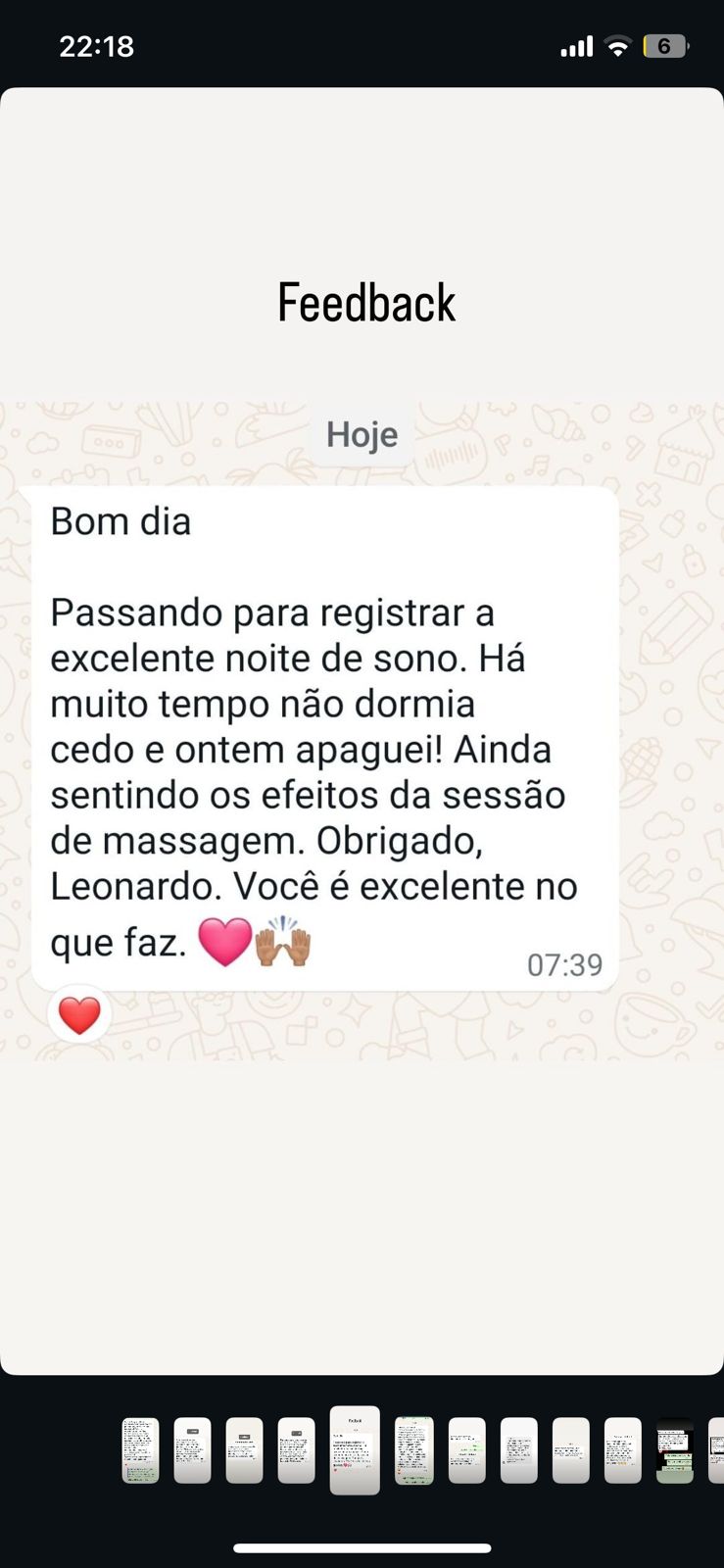This screenshot has width=724, height=1568.
Task: Tap the clock showing 22:18
Action: (96, 45)
